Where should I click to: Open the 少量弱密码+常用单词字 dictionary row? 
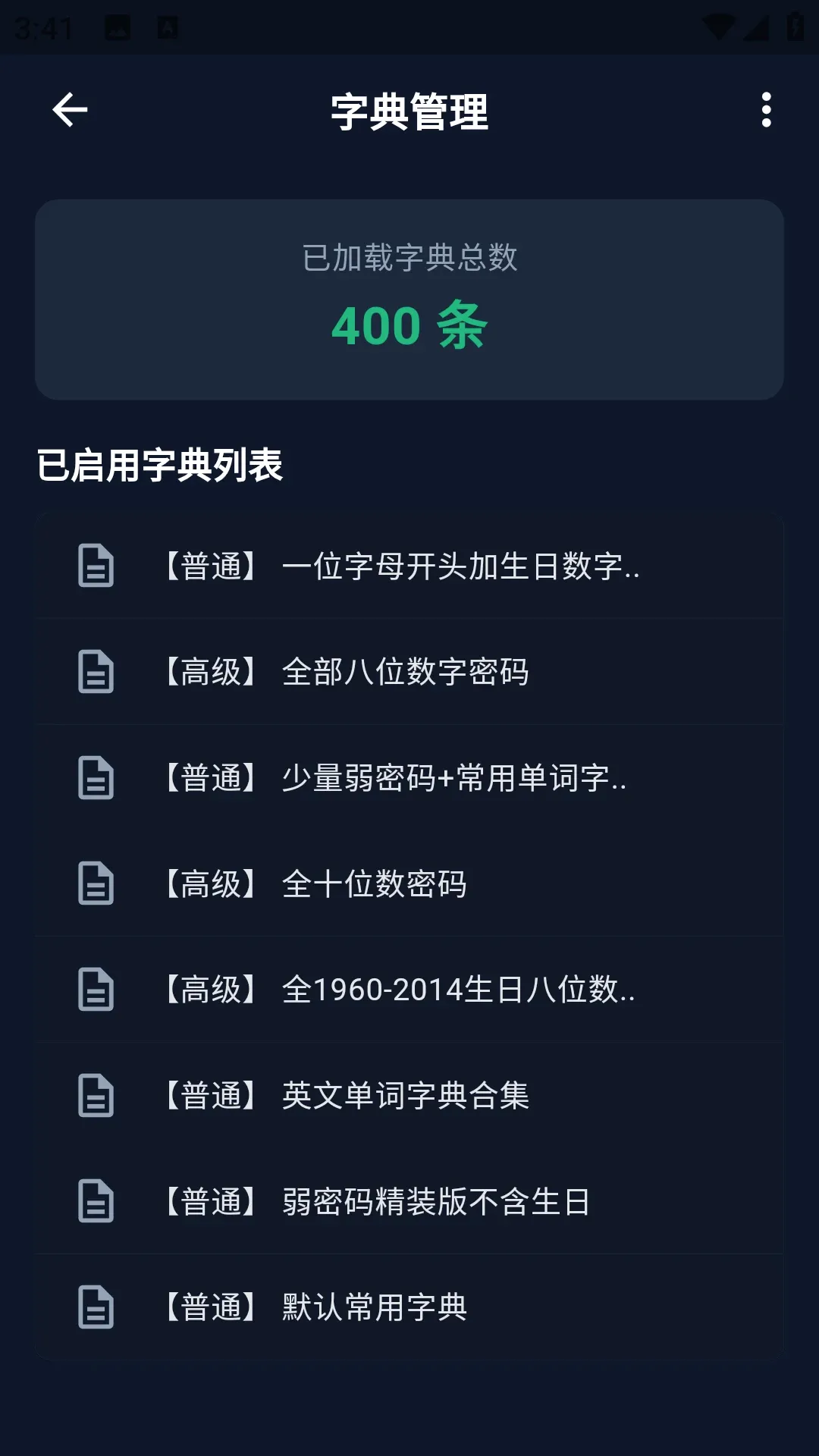(409, 778)
